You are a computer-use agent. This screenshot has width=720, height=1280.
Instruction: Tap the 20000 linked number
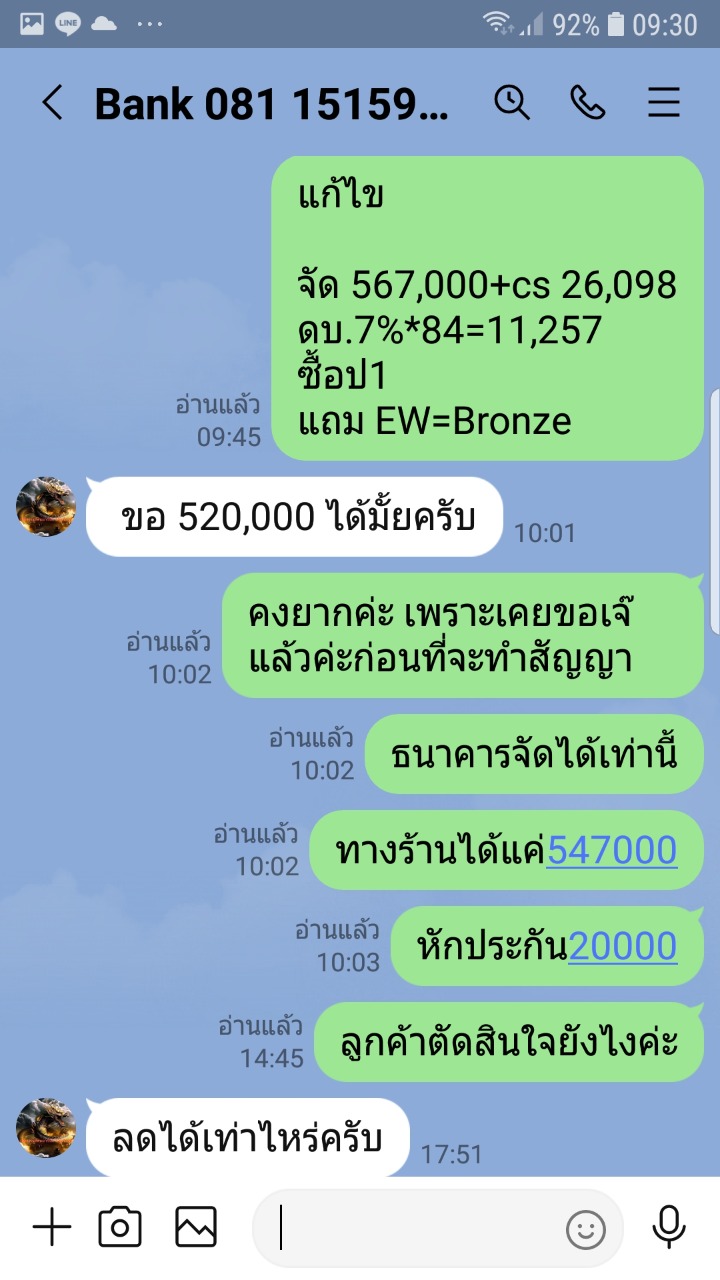pos(622,946)
